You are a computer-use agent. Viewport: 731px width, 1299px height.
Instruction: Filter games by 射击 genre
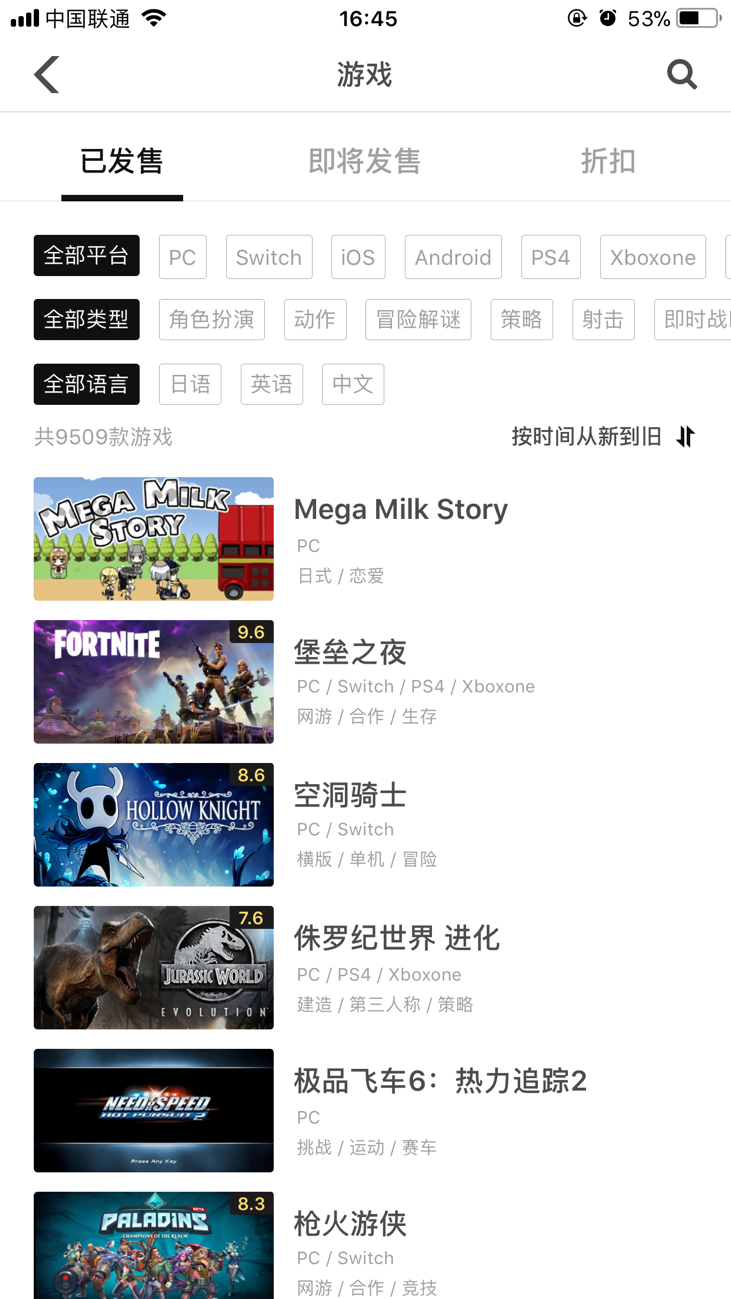(603, 320)
